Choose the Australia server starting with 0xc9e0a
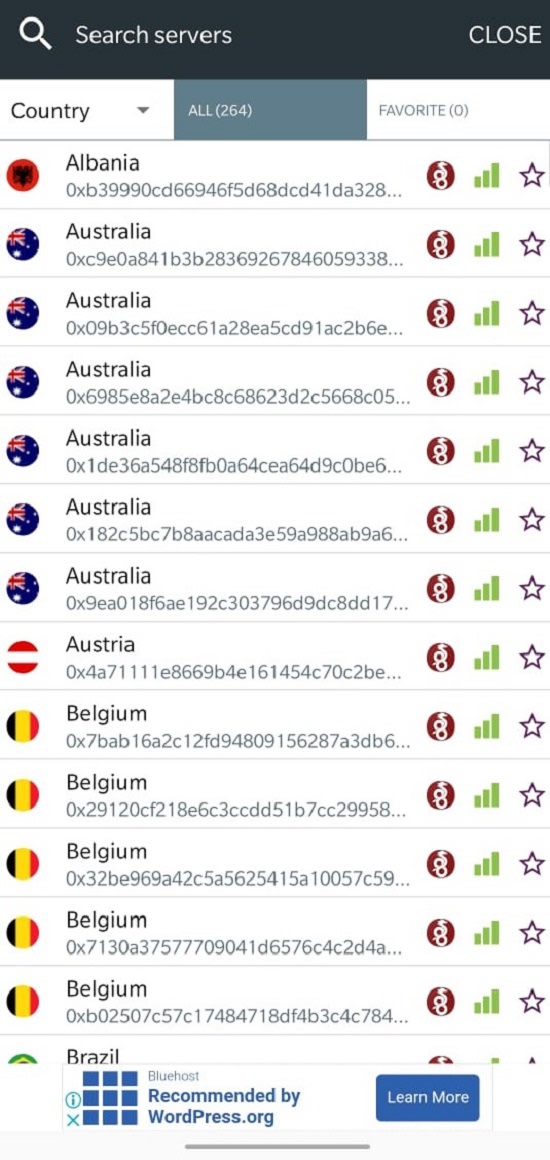Screen dimensions: 550x1160 pos(275,244)
